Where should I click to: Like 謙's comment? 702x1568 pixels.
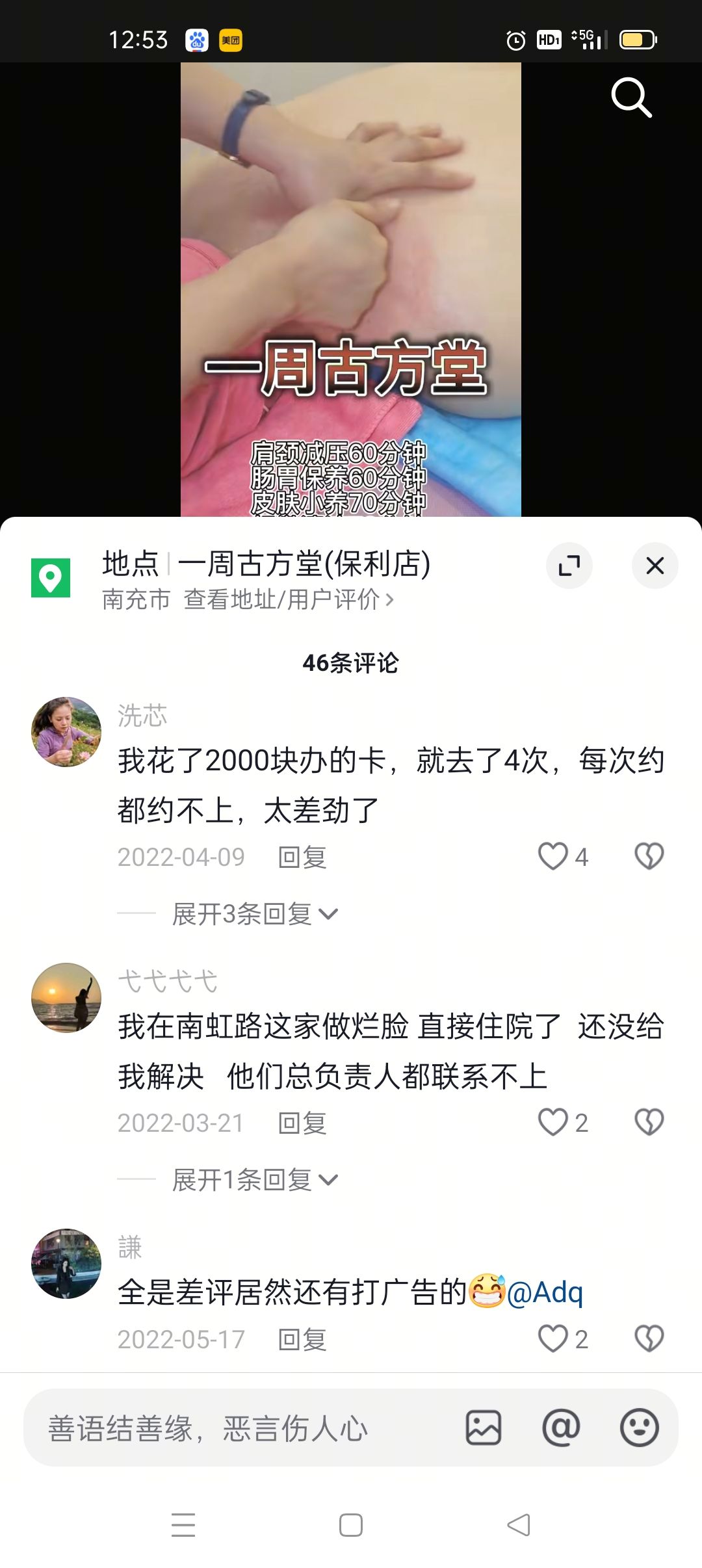pyautogui.click(x=554, y=1339)
